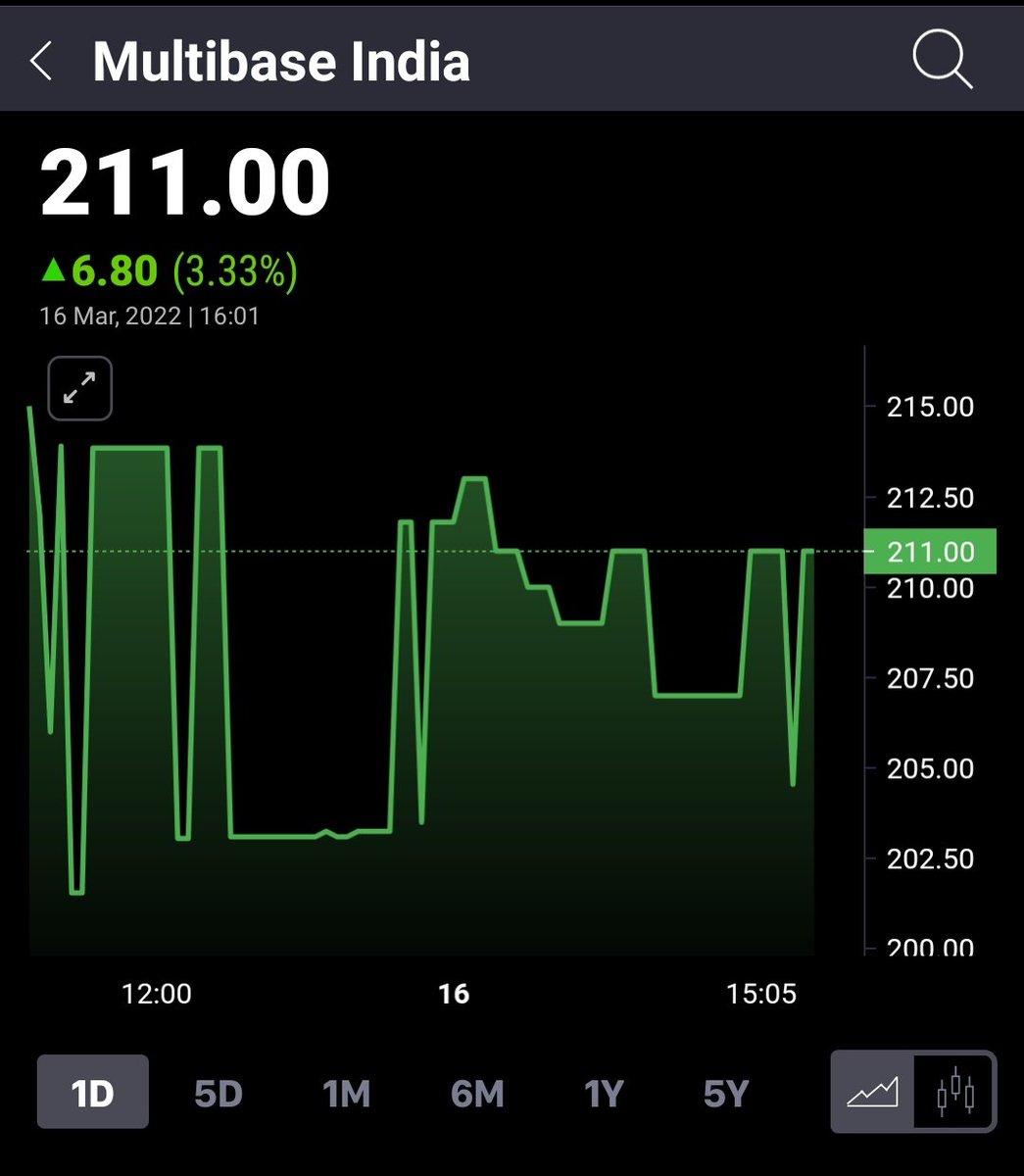1024x1176 pixels.
Task: Change range to 5Y
Action: [x=726, y=1092]
